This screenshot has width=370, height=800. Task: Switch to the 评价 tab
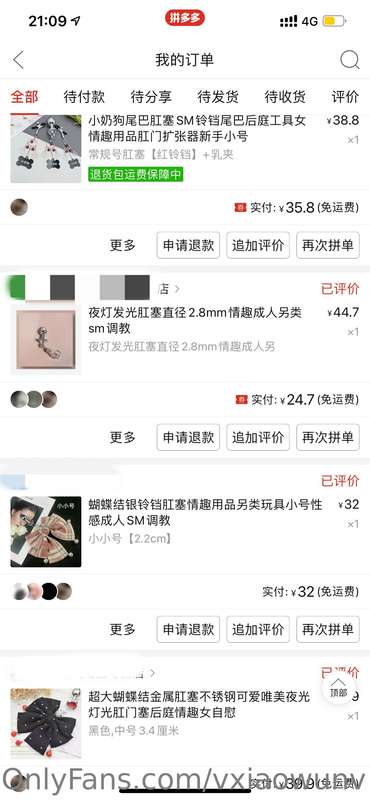[346, 96]
